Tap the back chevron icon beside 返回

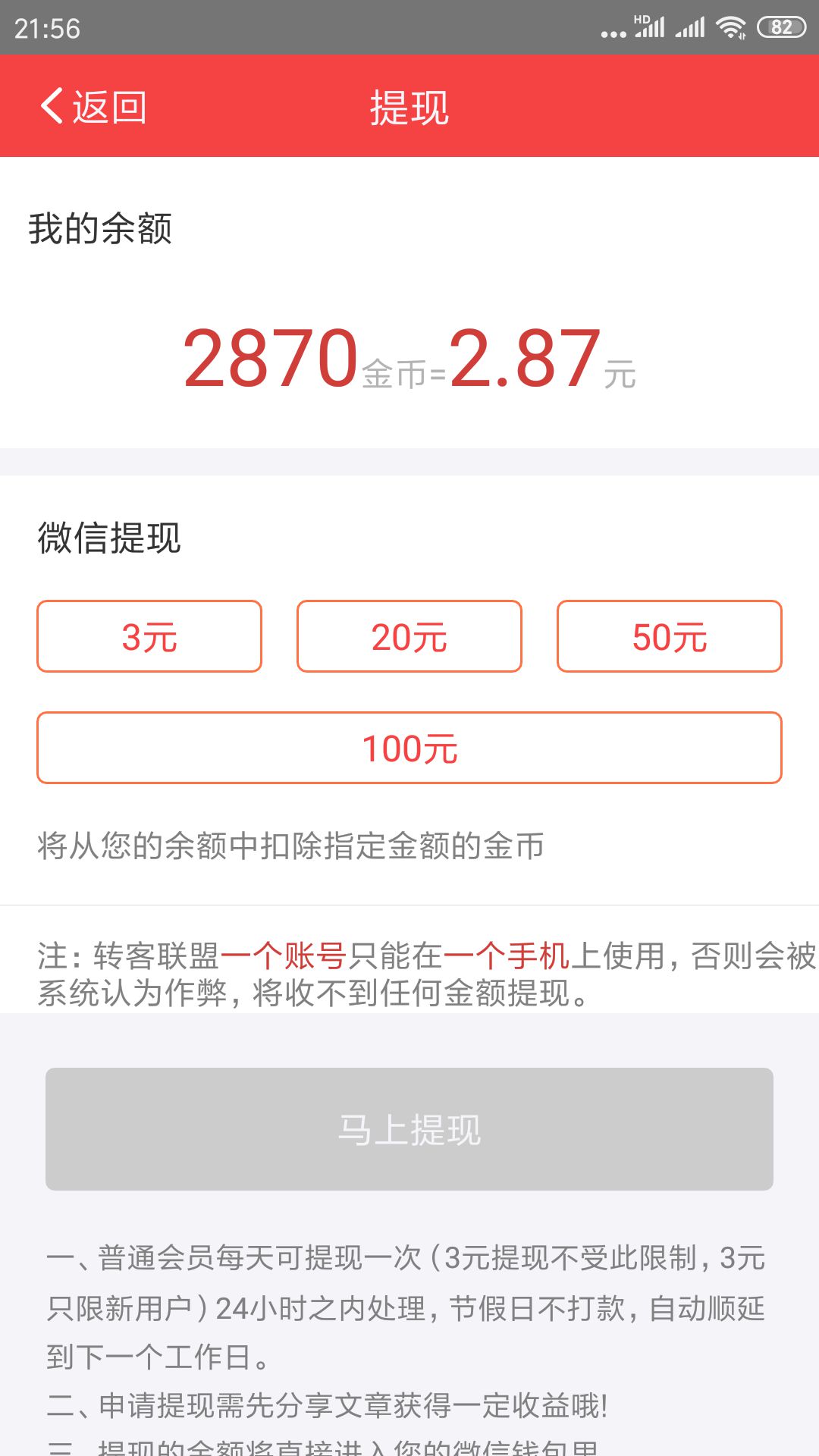[x=51, y=108]
